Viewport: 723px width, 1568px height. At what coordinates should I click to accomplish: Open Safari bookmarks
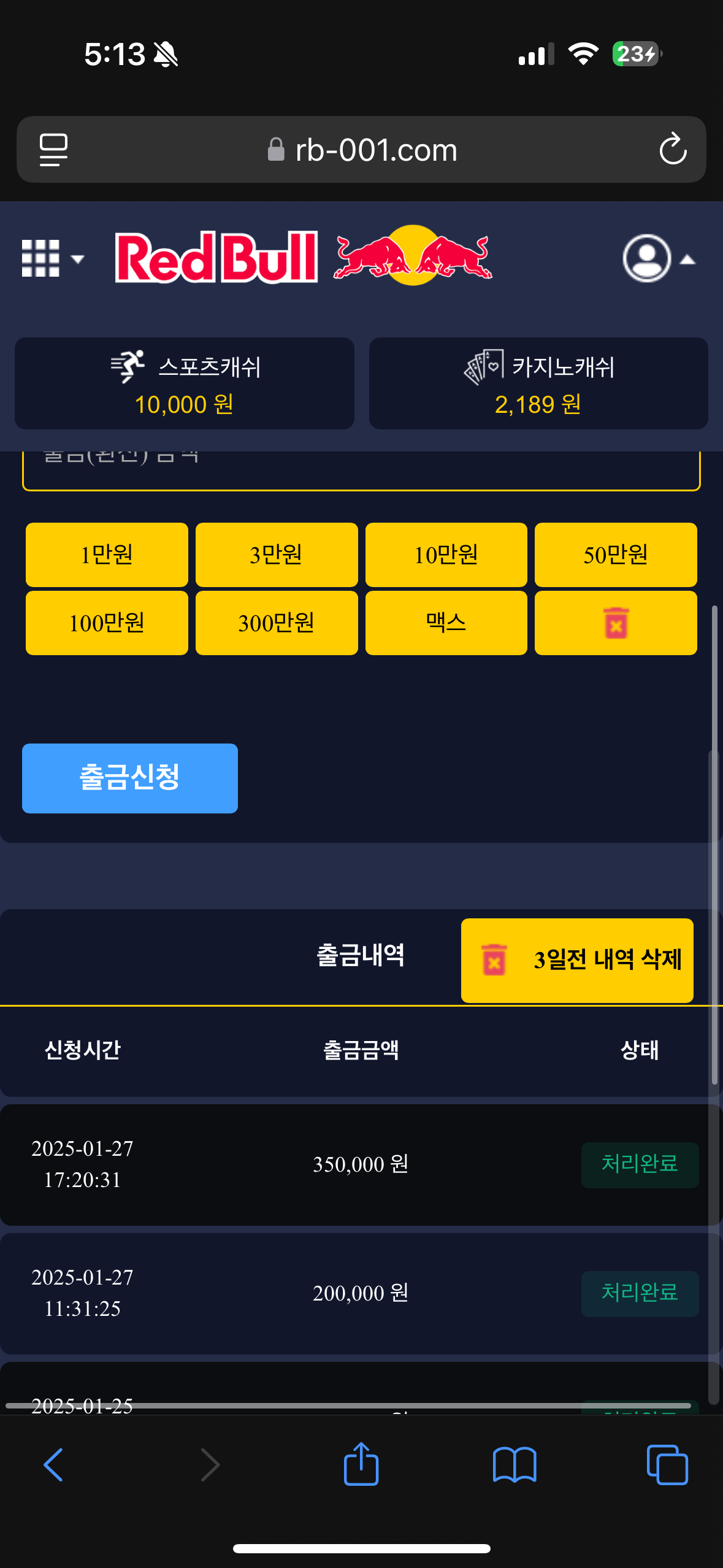(514, 1465)
